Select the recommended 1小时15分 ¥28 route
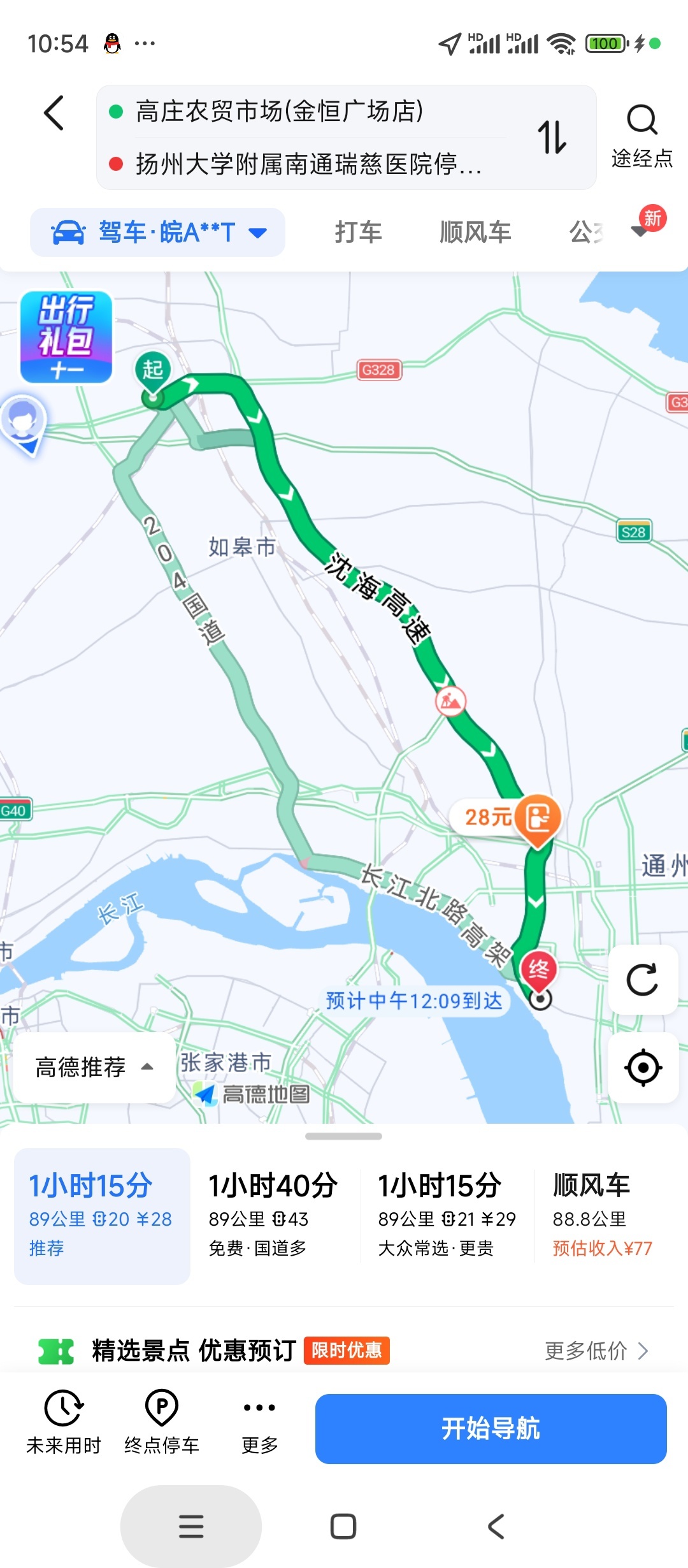688x1568 pixels. pos(102,1216)
